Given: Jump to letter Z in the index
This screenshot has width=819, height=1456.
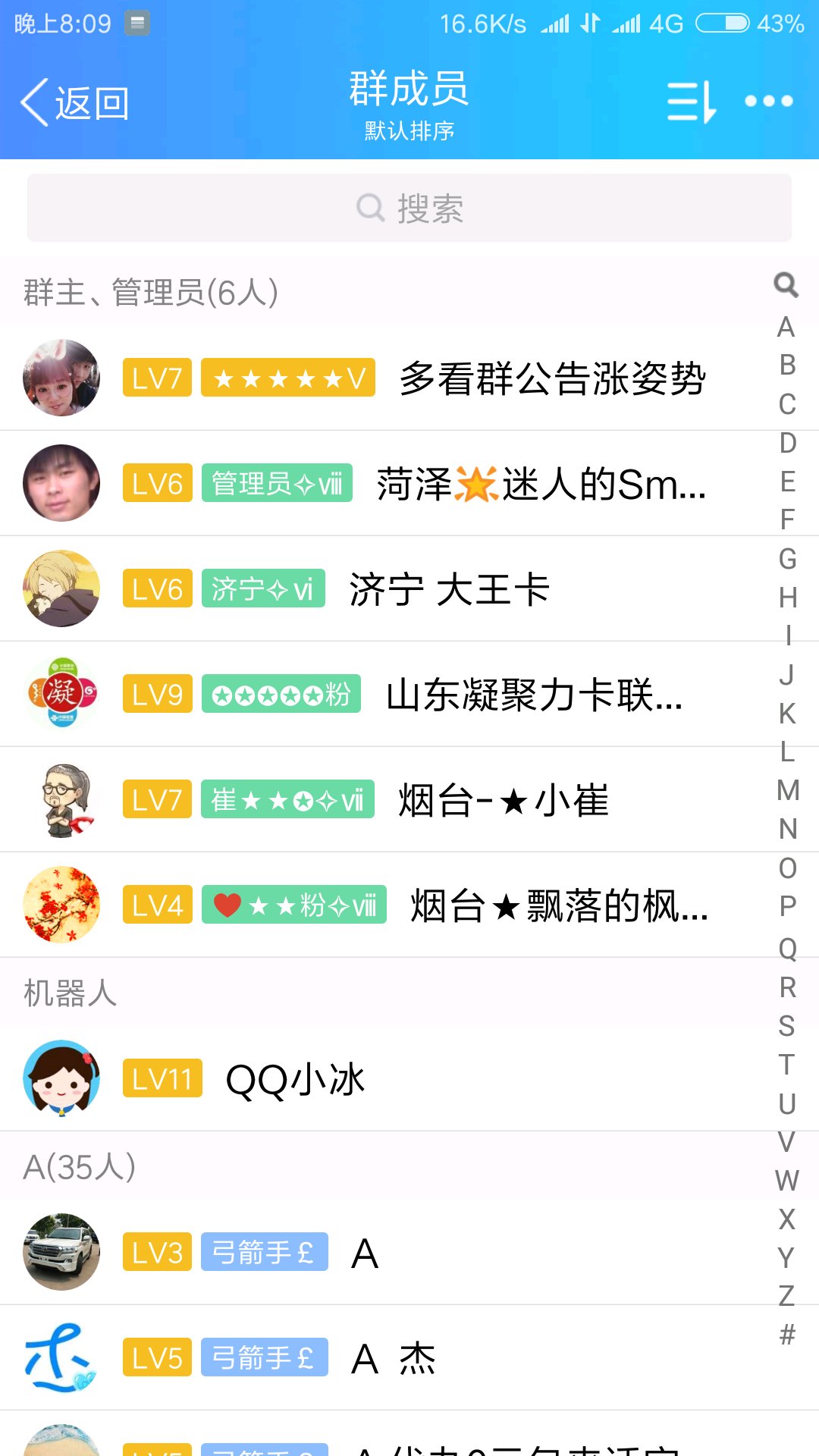Looking at the screenshot, I should [787, 1295].
